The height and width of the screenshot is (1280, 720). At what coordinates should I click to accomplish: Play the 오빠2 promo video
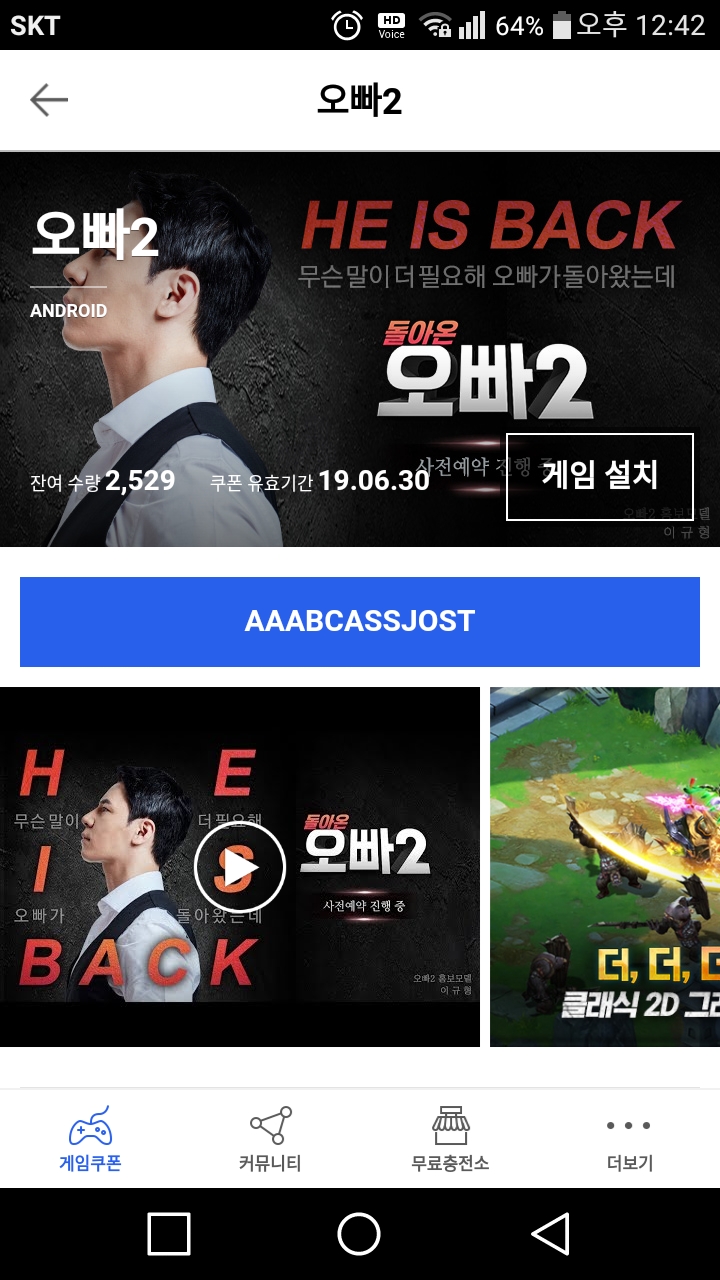[240, 867]
